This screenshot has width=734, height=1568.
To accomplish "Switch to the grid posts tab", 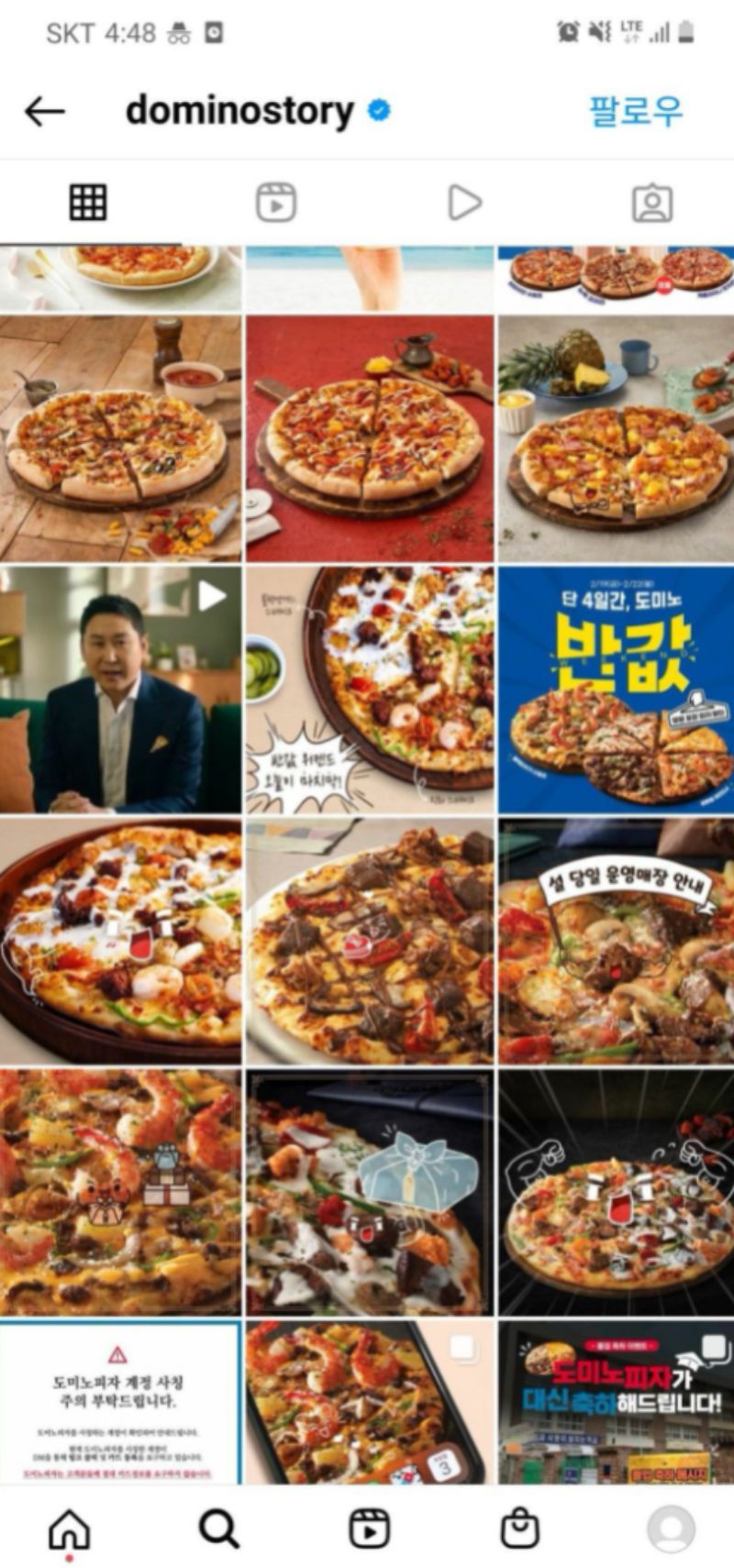I will pyautogui.click(x=88, y=203).
